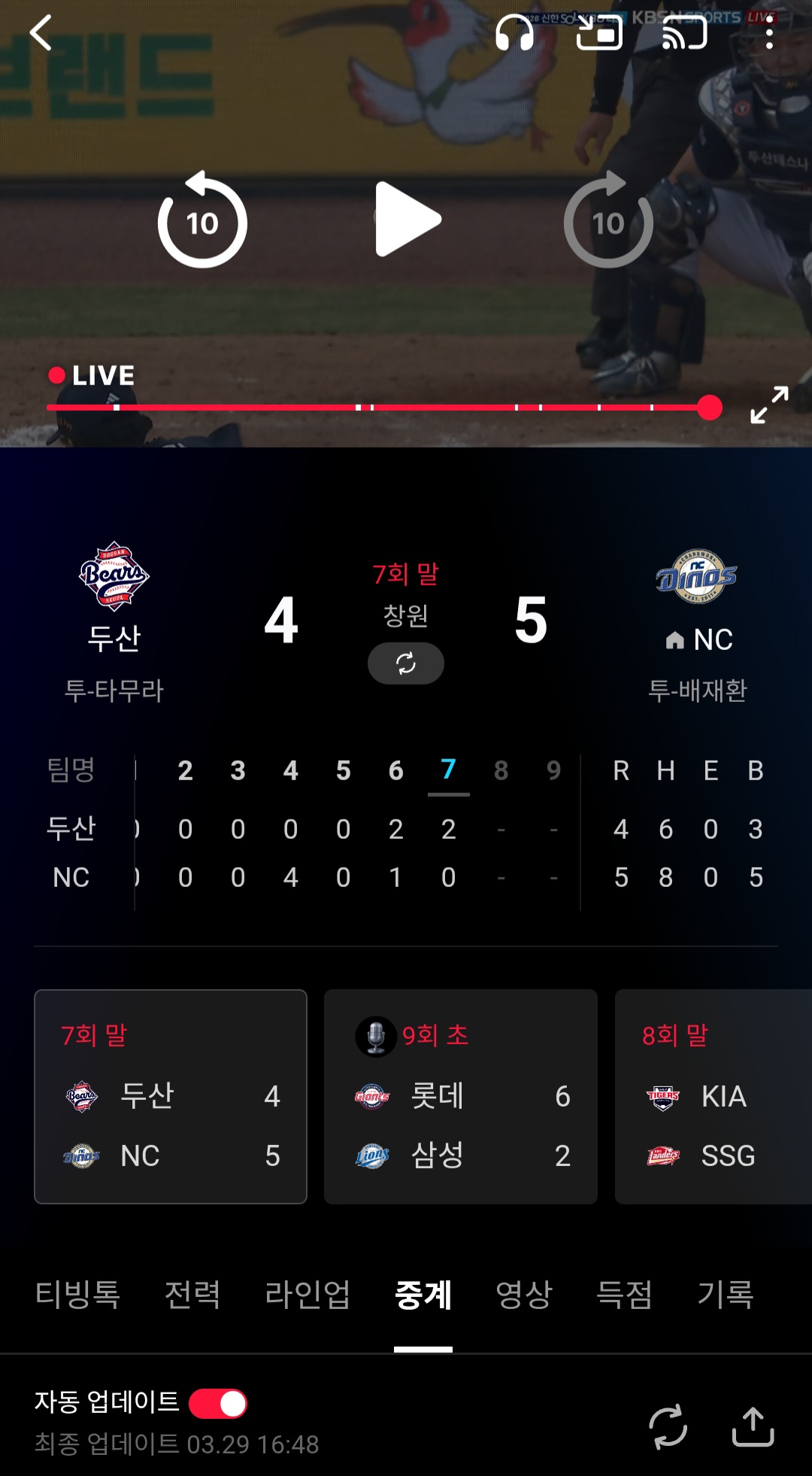Open the 롯데 vs 삼성 game card
This screenshot has width=812, height=1476.
click(x=460, y=1096)
